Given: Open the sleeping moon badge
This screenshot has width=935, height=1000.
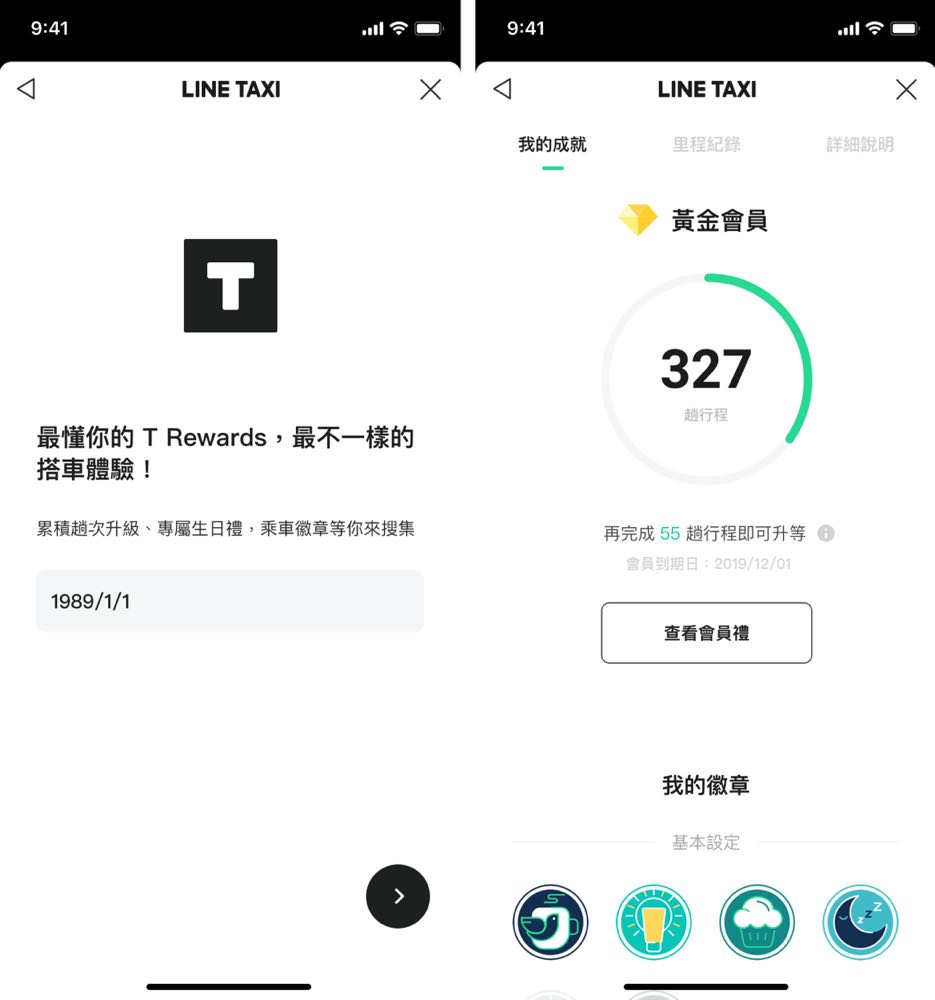Looking at the screenshot, I should (x=860, y=922).
